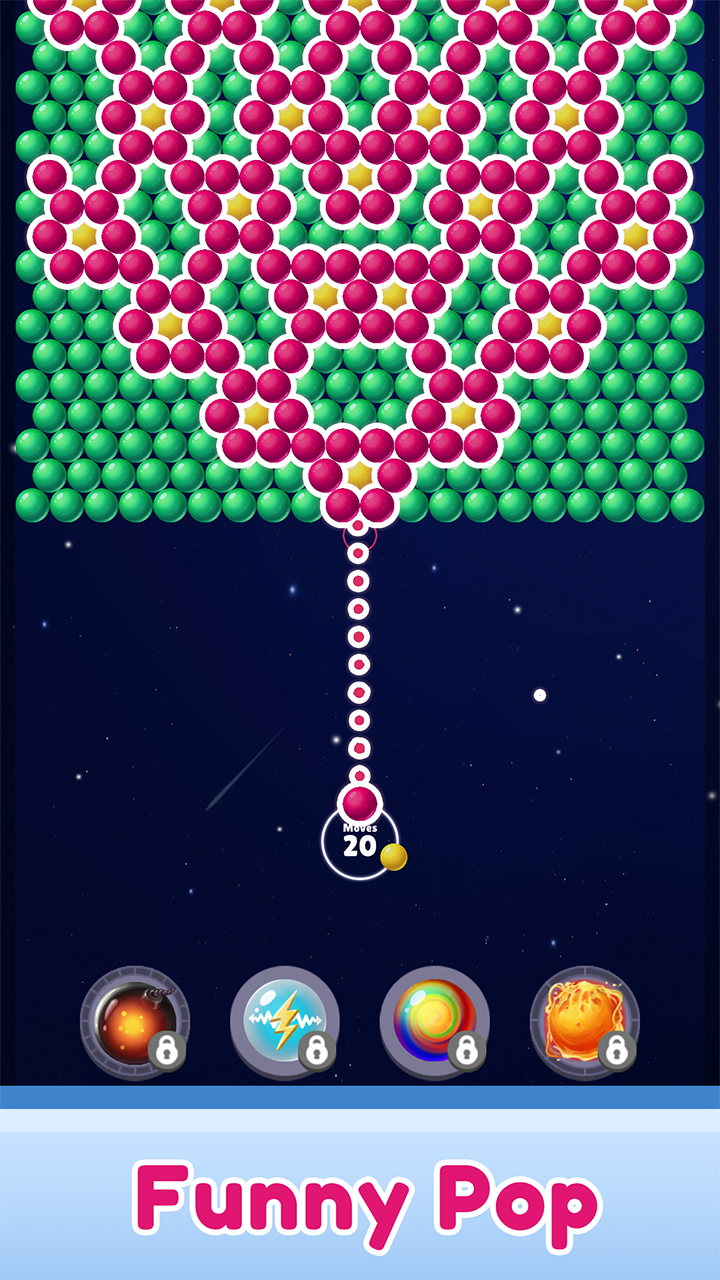Tap the pink shooter bubble
Viewport: 720px width, 1280px height.
360,804
